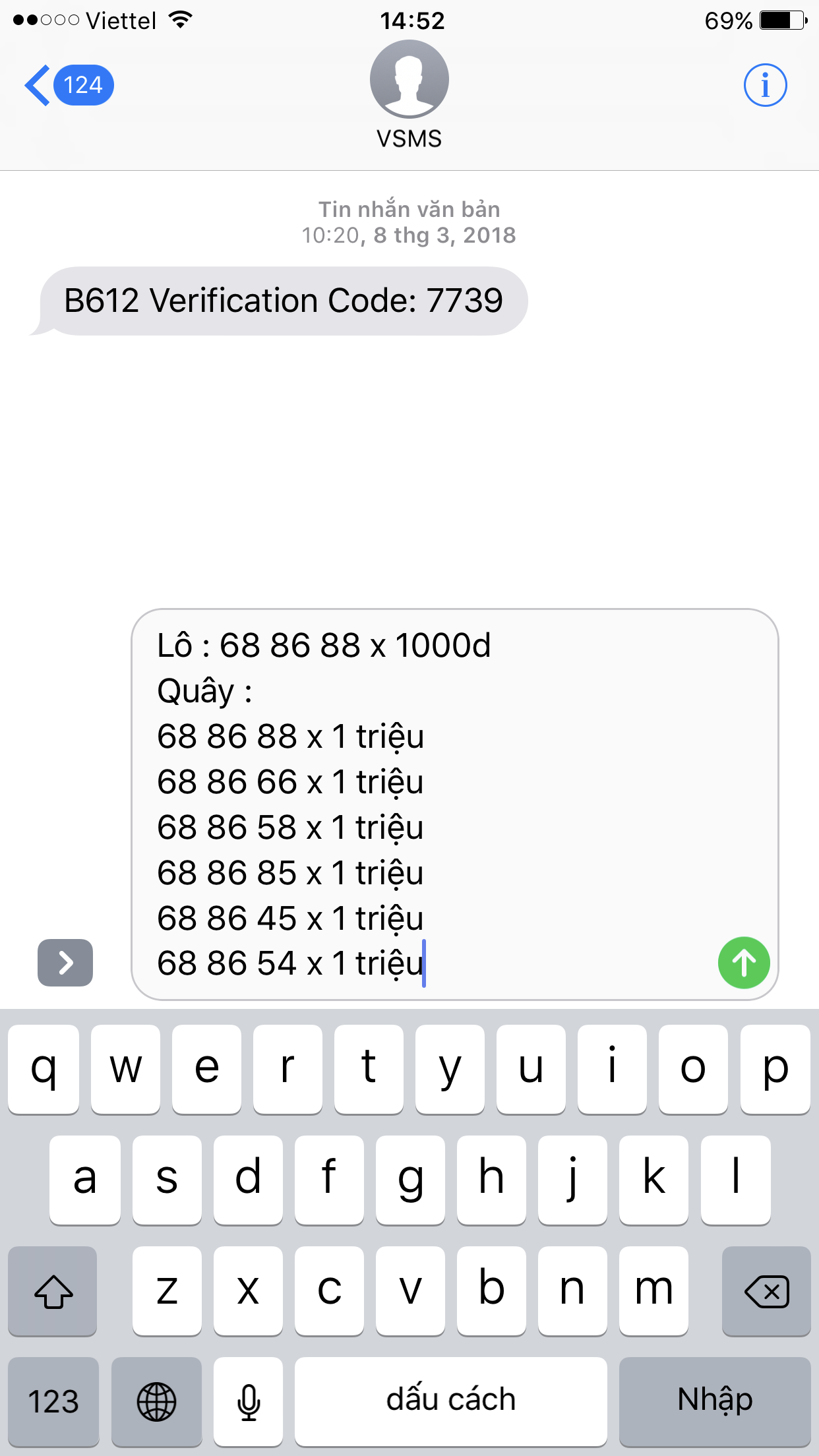Screen dimensions: 819x1456
Task: Expand the apps chevron beside the message field
Action: pos(65,963)
